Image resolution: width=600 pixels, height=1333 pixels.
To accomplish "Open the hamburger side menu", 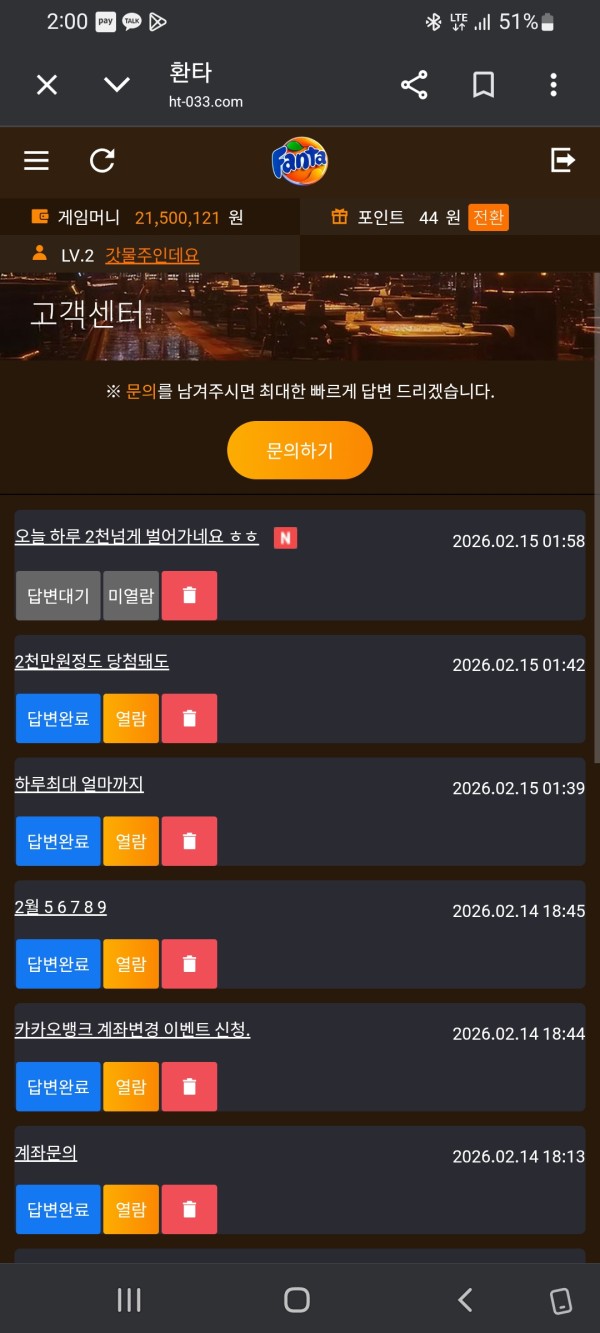I will (x=37, y=161).
